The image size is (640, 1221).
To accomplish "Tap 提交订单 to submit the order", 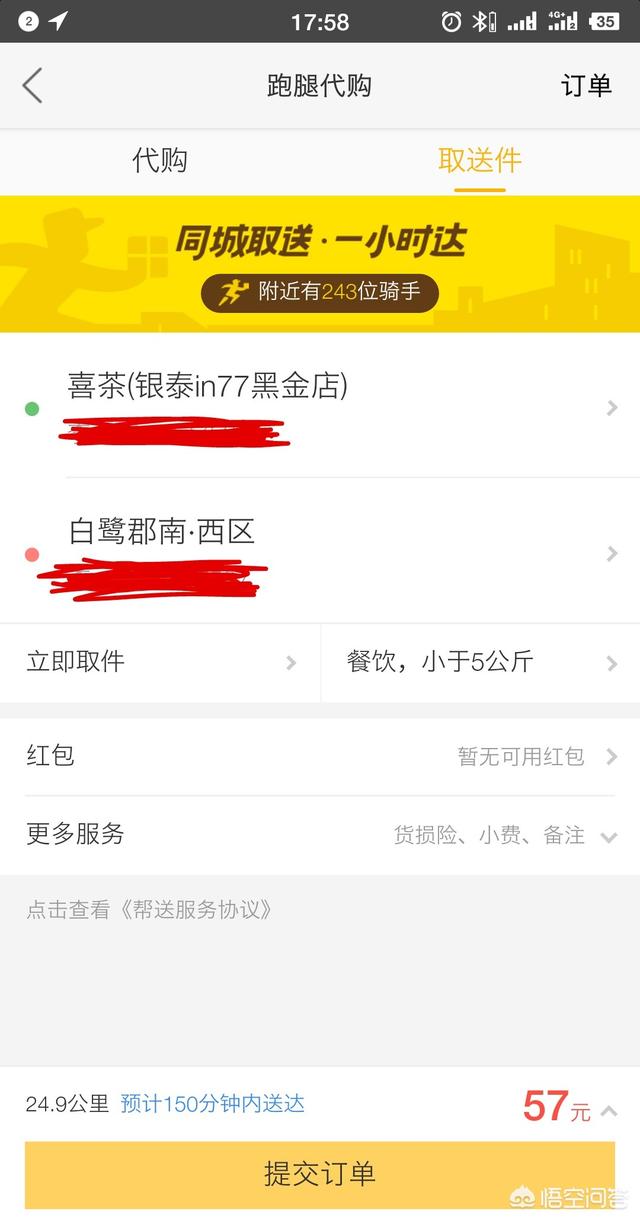I will (320, 1173).
